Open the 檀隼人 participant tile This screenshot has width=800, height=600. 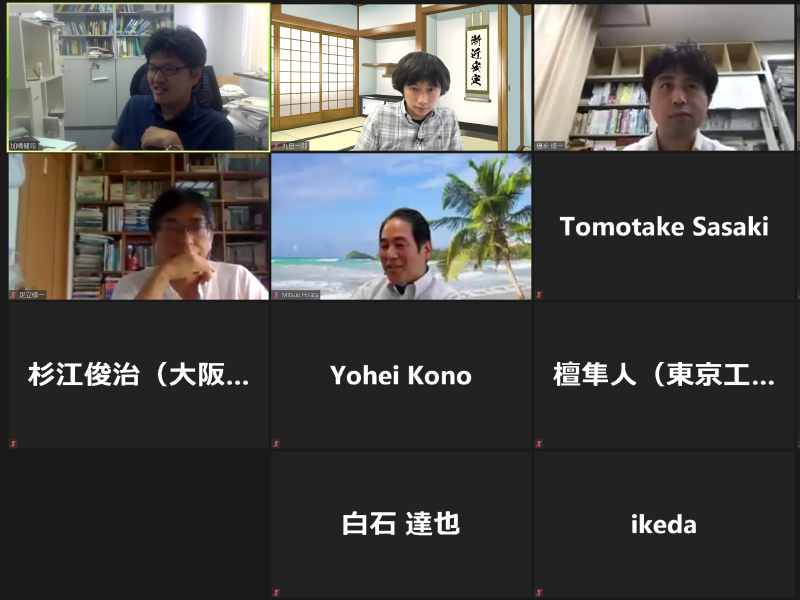click(664, 376)
